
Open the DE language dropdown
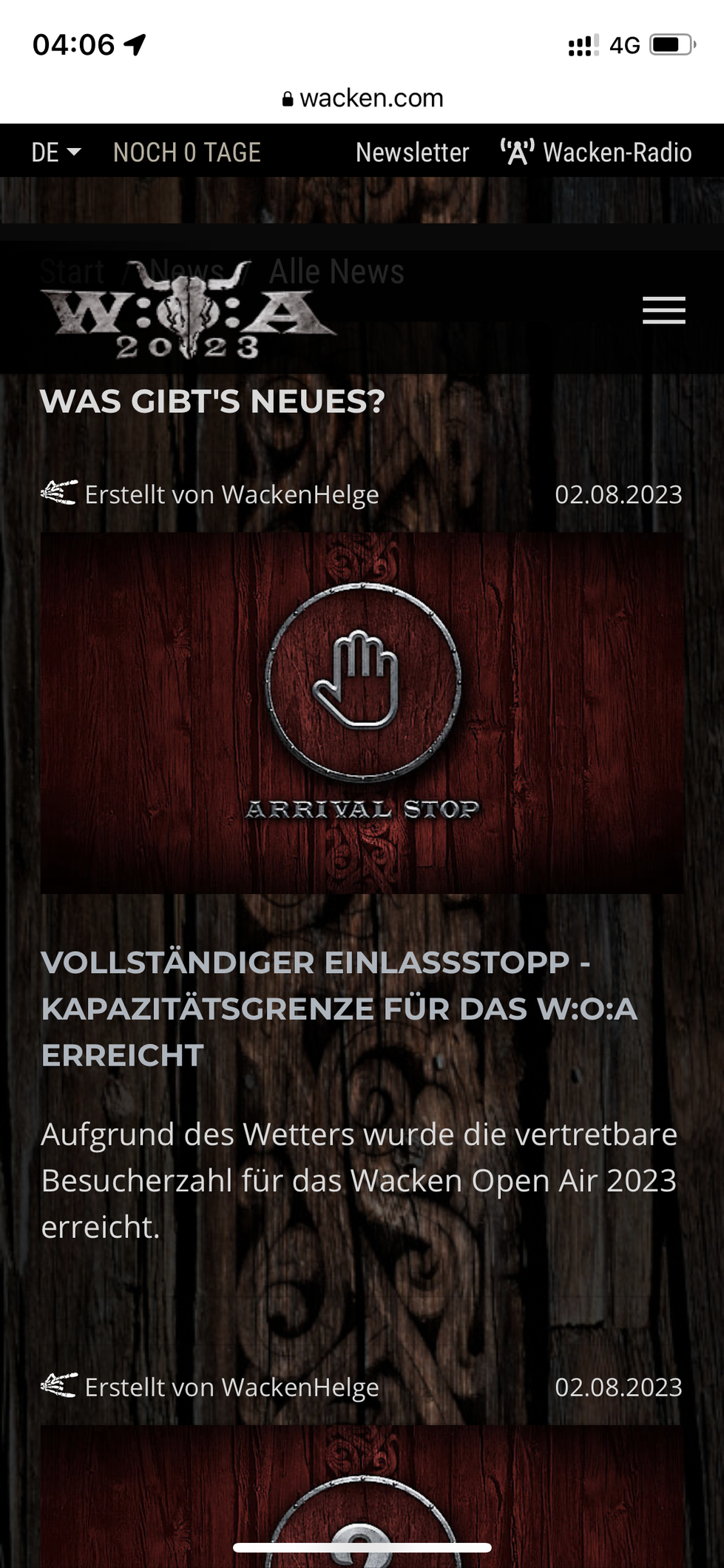coord(56,152)
